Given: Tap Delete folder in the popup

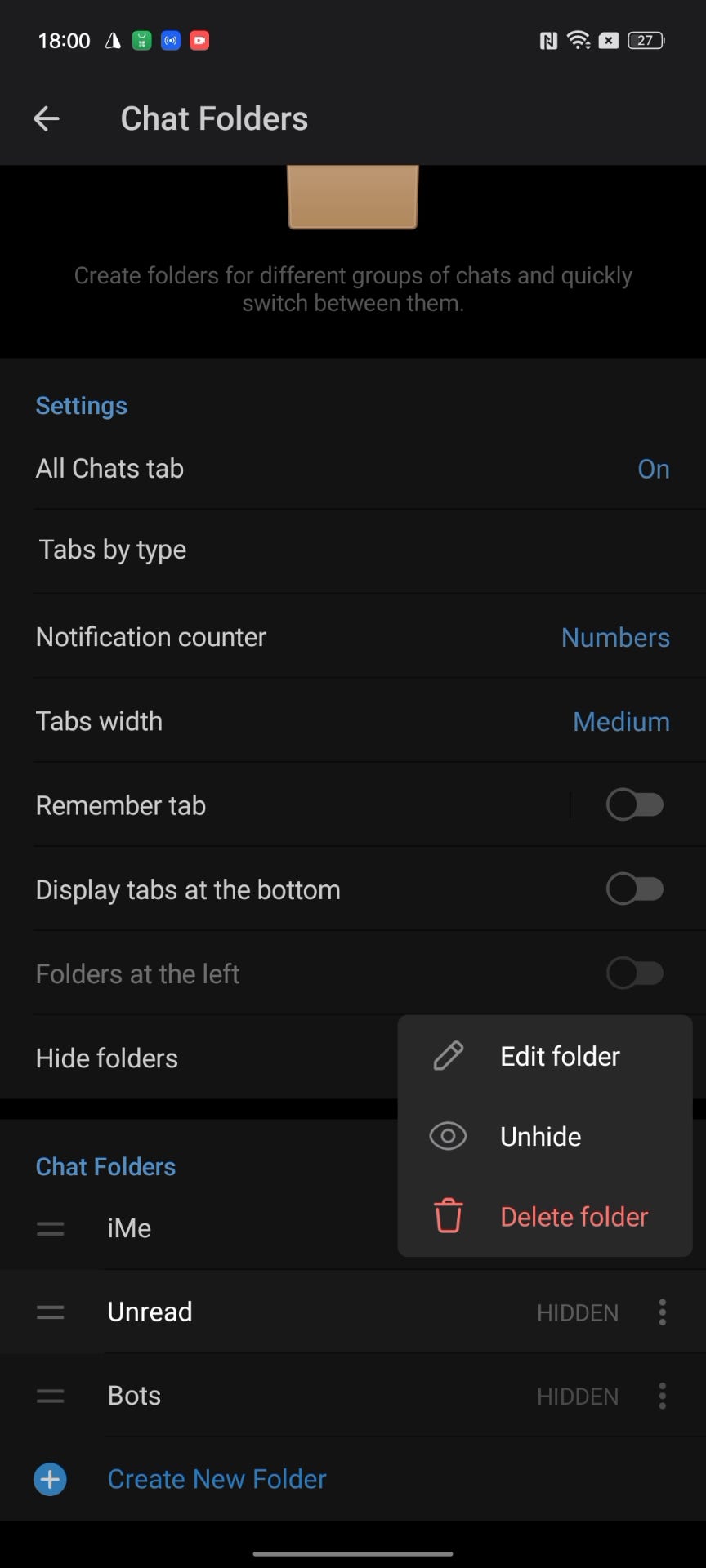Looking at the screenshot, I should [x=545, y=1216].
